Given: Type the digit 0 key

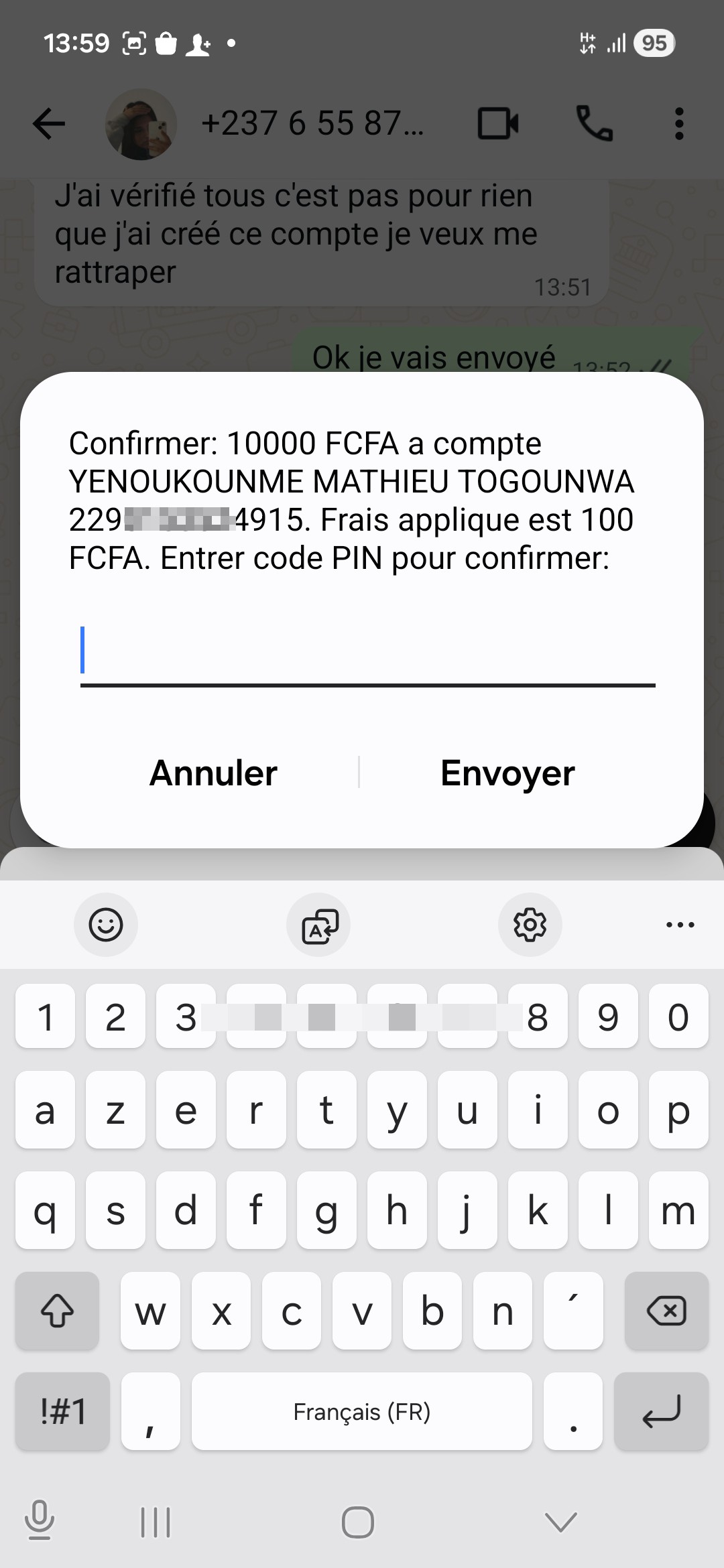Looking at the screenshot, I should pyautogui.click(x=678, y=1016).
